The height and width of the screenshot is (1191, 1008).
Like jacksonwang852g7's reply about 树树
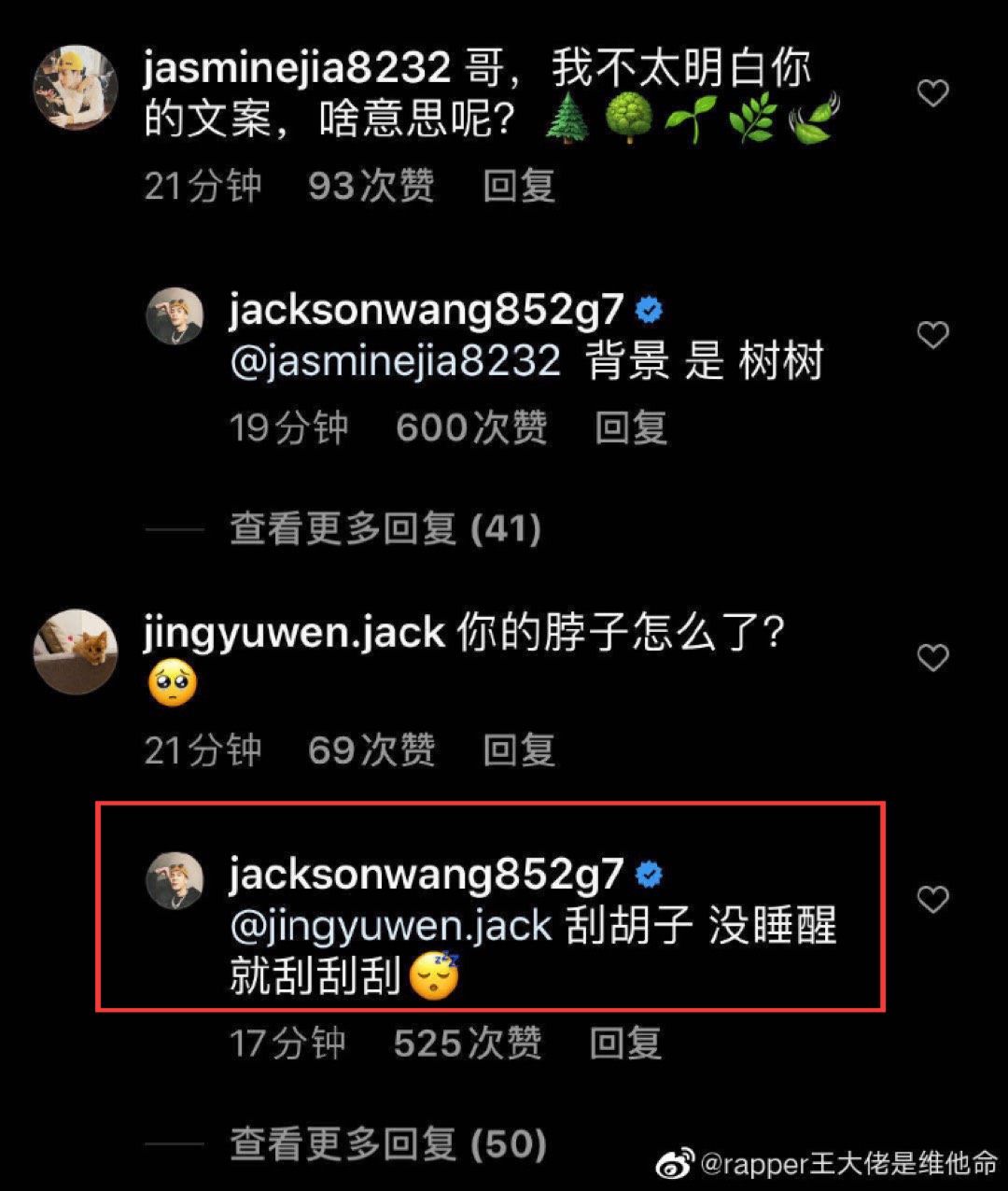(932, 335)
